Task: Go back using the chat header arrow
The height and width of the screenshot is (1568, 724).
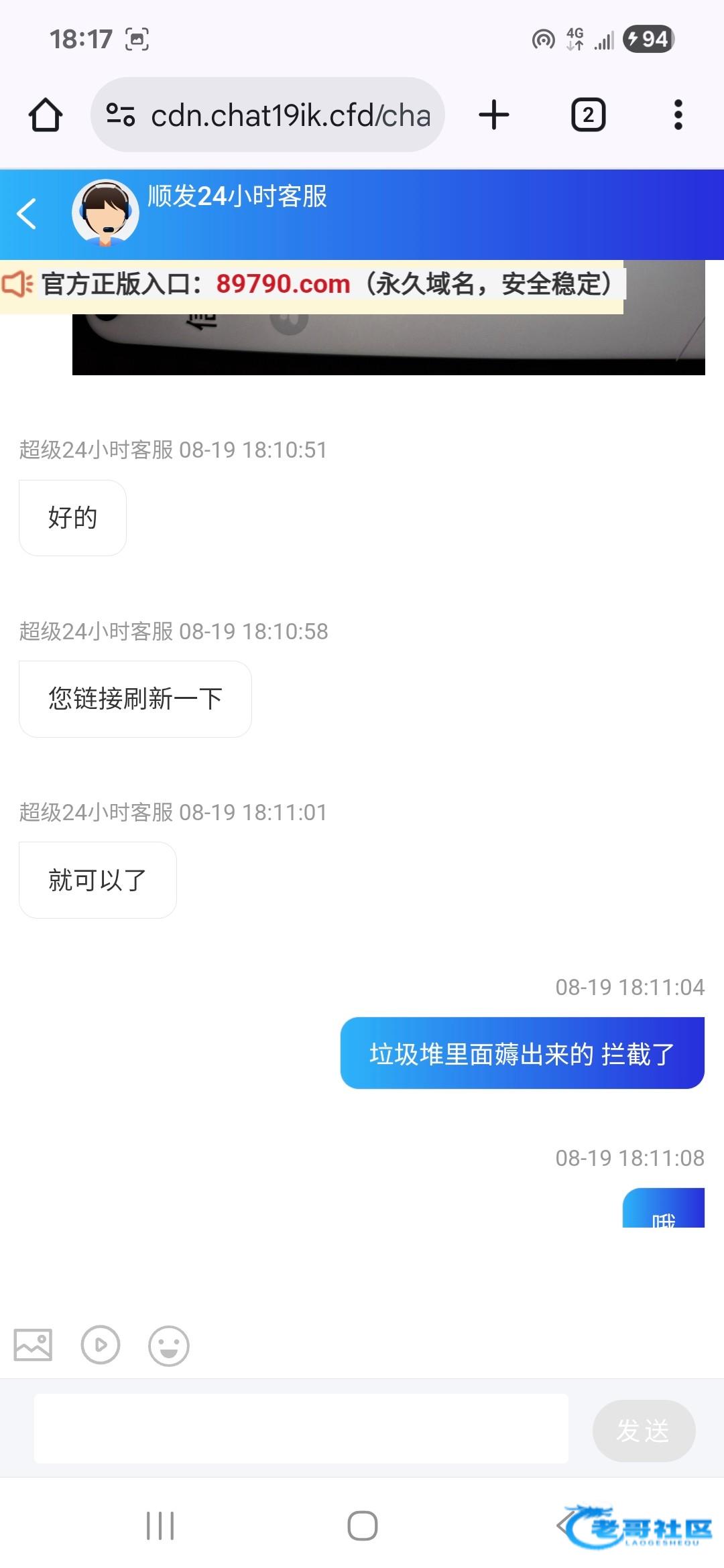Action: tap(26, 214)
